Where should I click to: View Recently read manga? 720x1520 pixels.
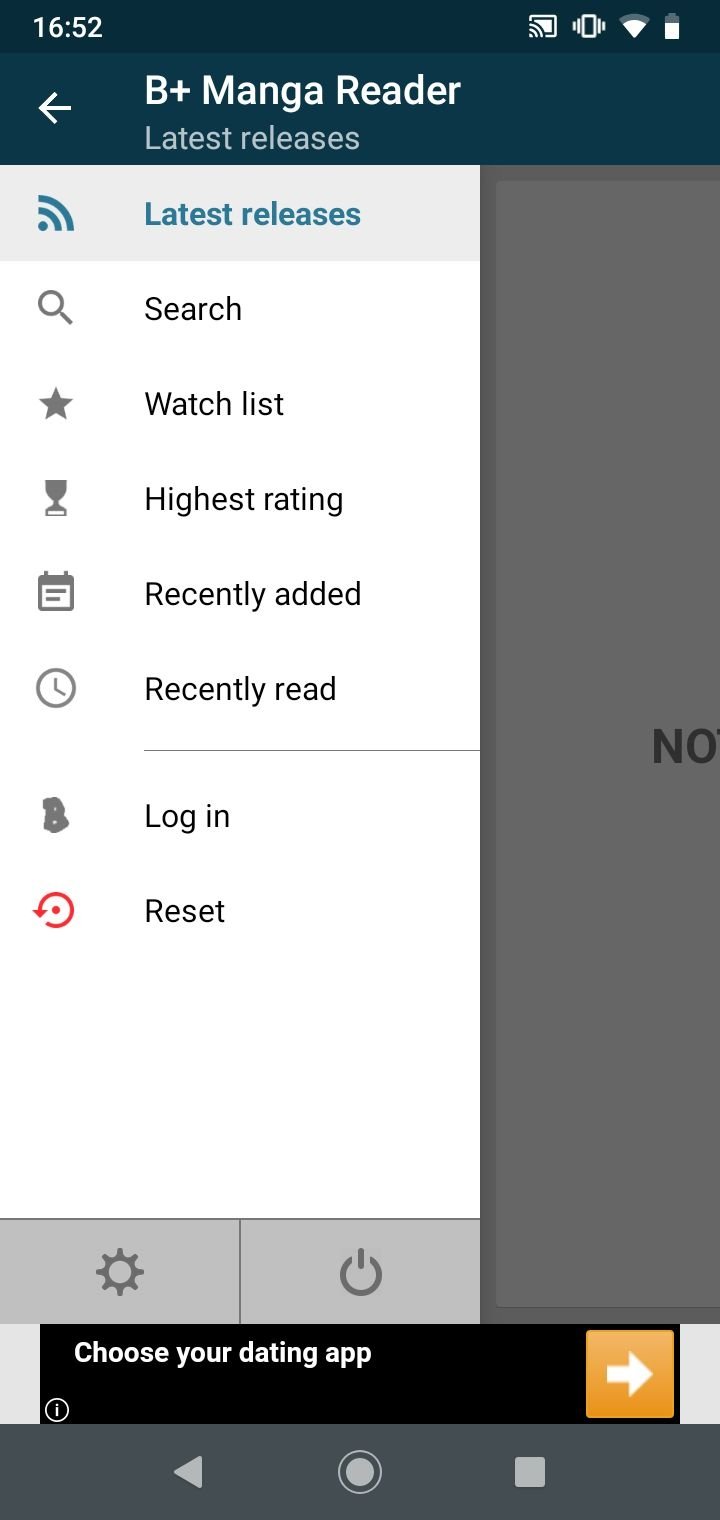pos(240,689)
